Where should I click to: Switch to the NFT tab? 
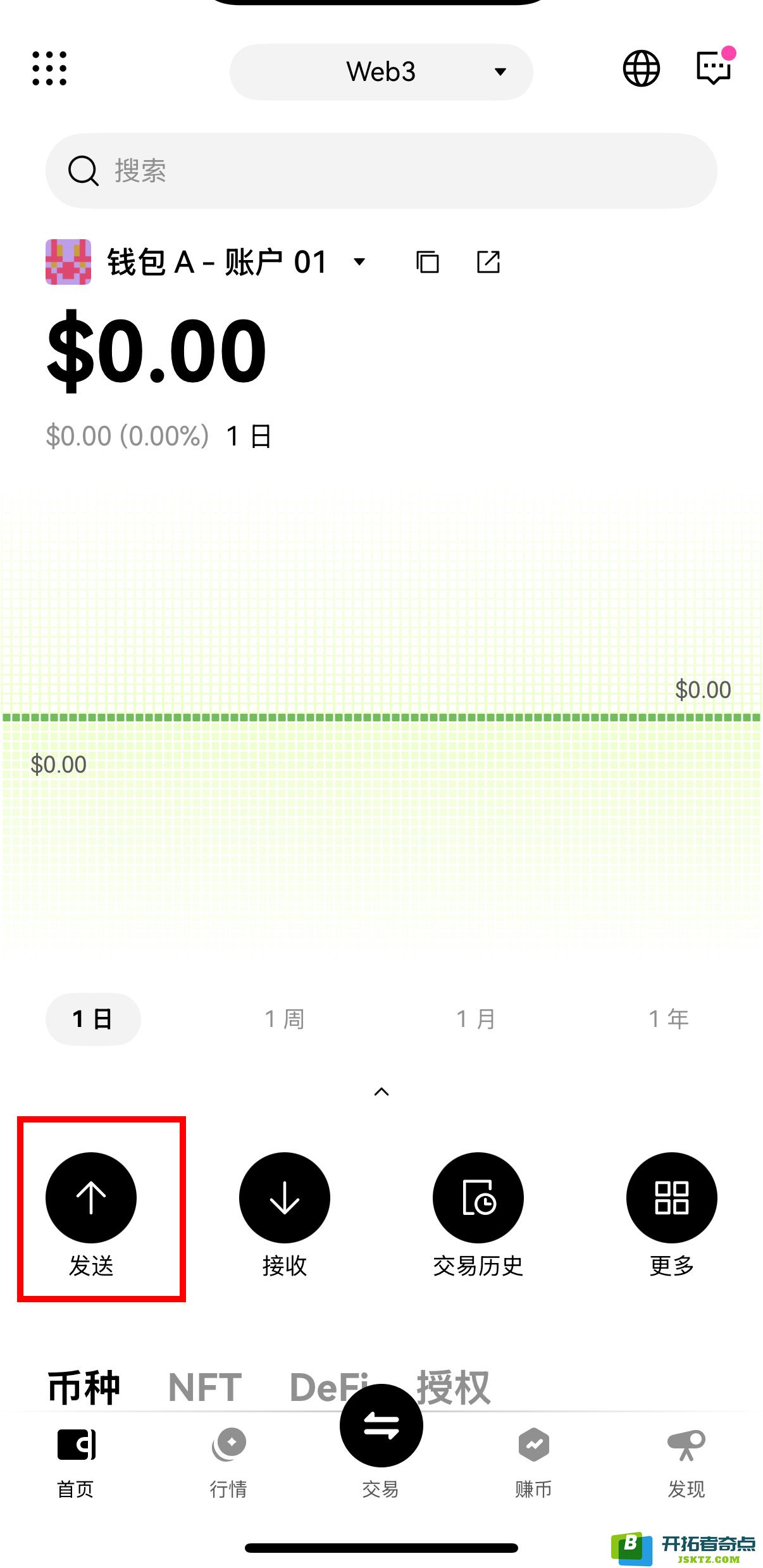(205, 1387)
